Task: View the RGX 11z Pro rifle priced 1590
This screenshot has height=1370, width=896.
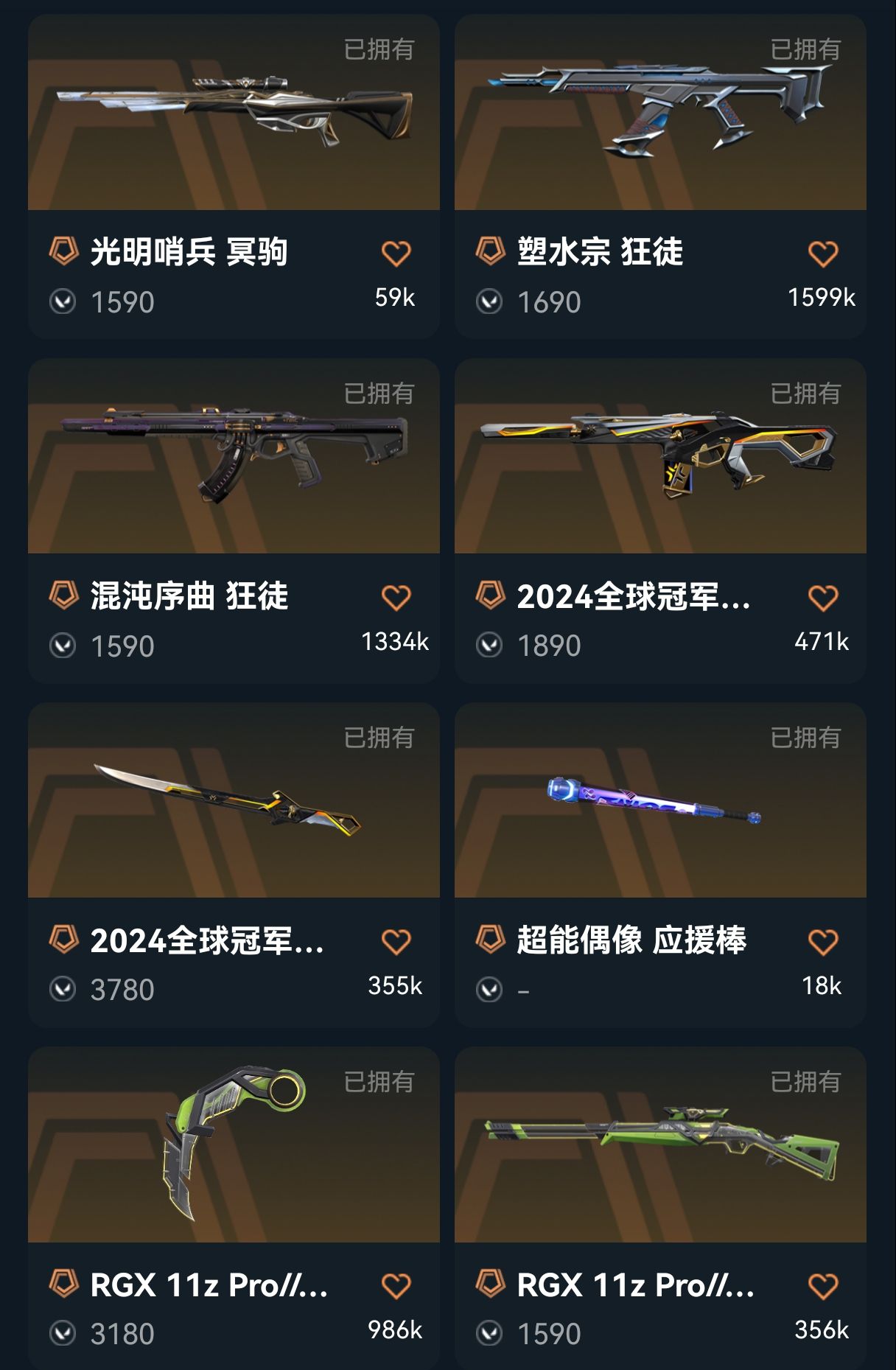Action: pos(660,1146)
